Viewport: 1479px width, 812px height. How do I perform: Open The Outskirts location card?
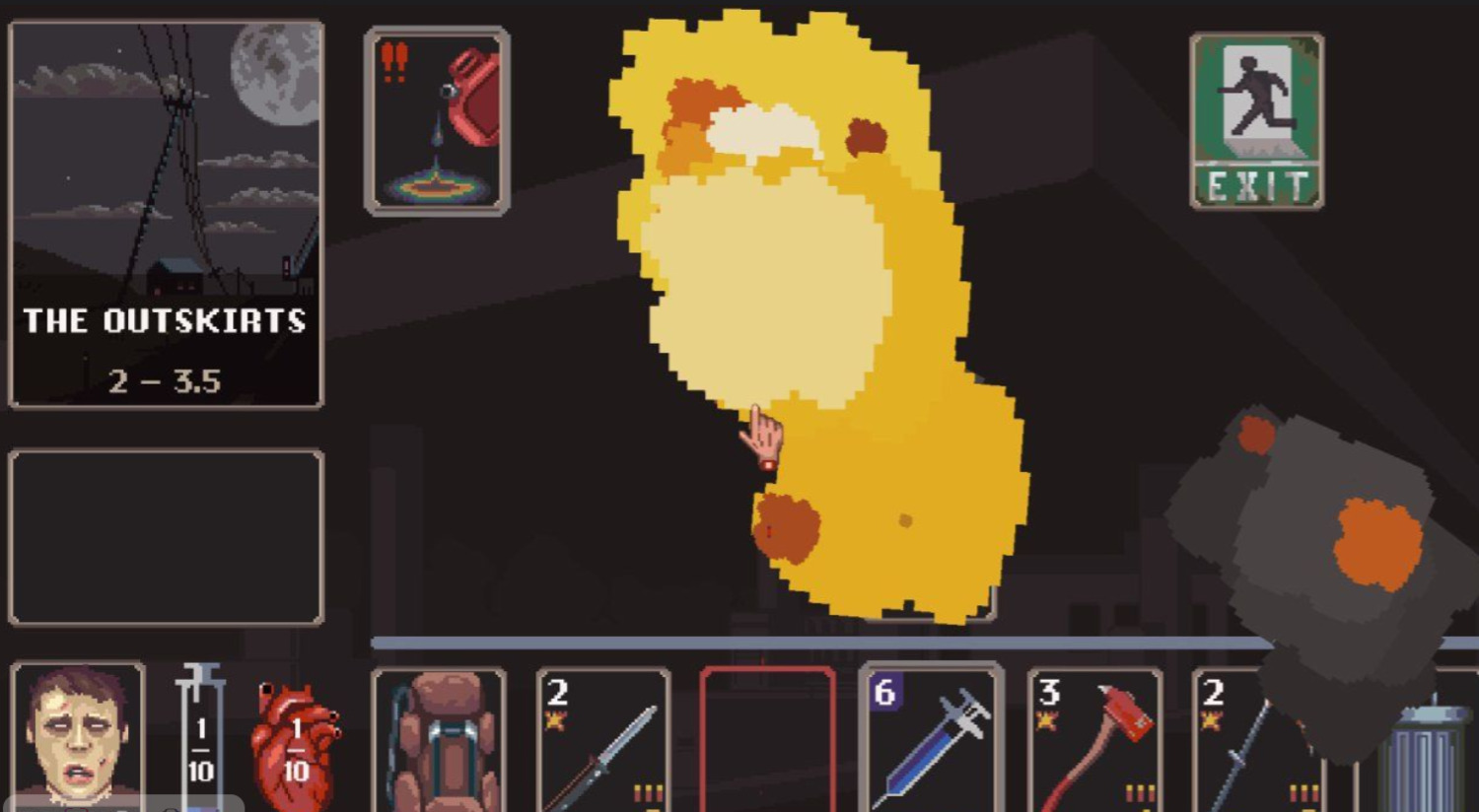(x=166, y=214)
